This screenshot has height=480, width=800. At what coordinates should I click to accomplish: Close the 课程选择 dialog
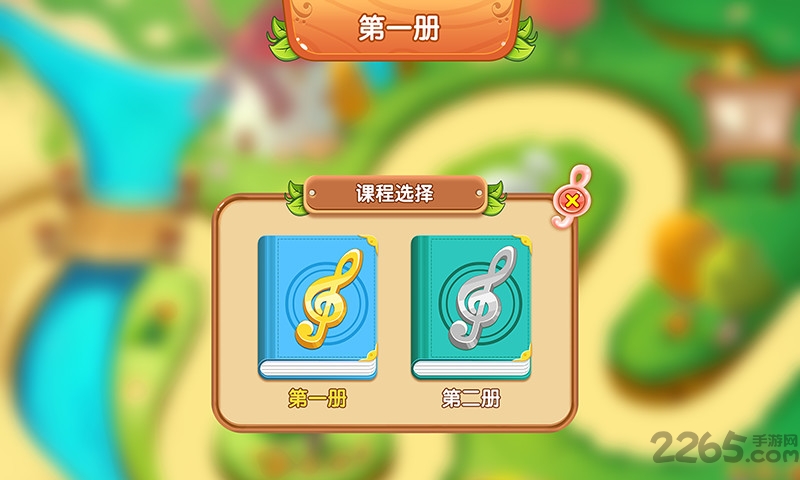pos(571,201)
